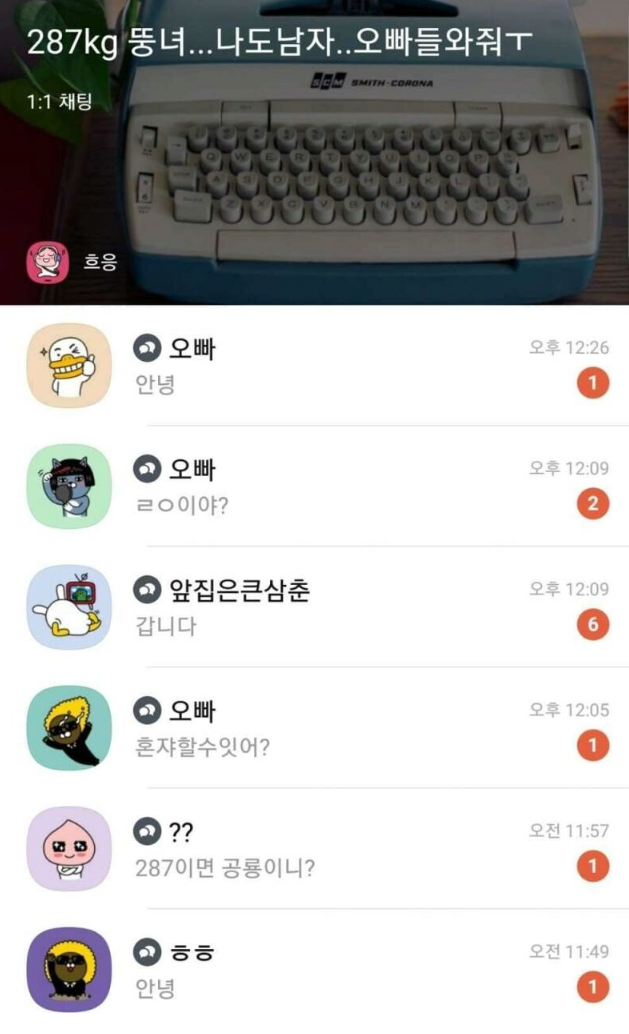Open the chat with ㅎㅎ
Viewport: 629px width, 1034px height.
314,969
